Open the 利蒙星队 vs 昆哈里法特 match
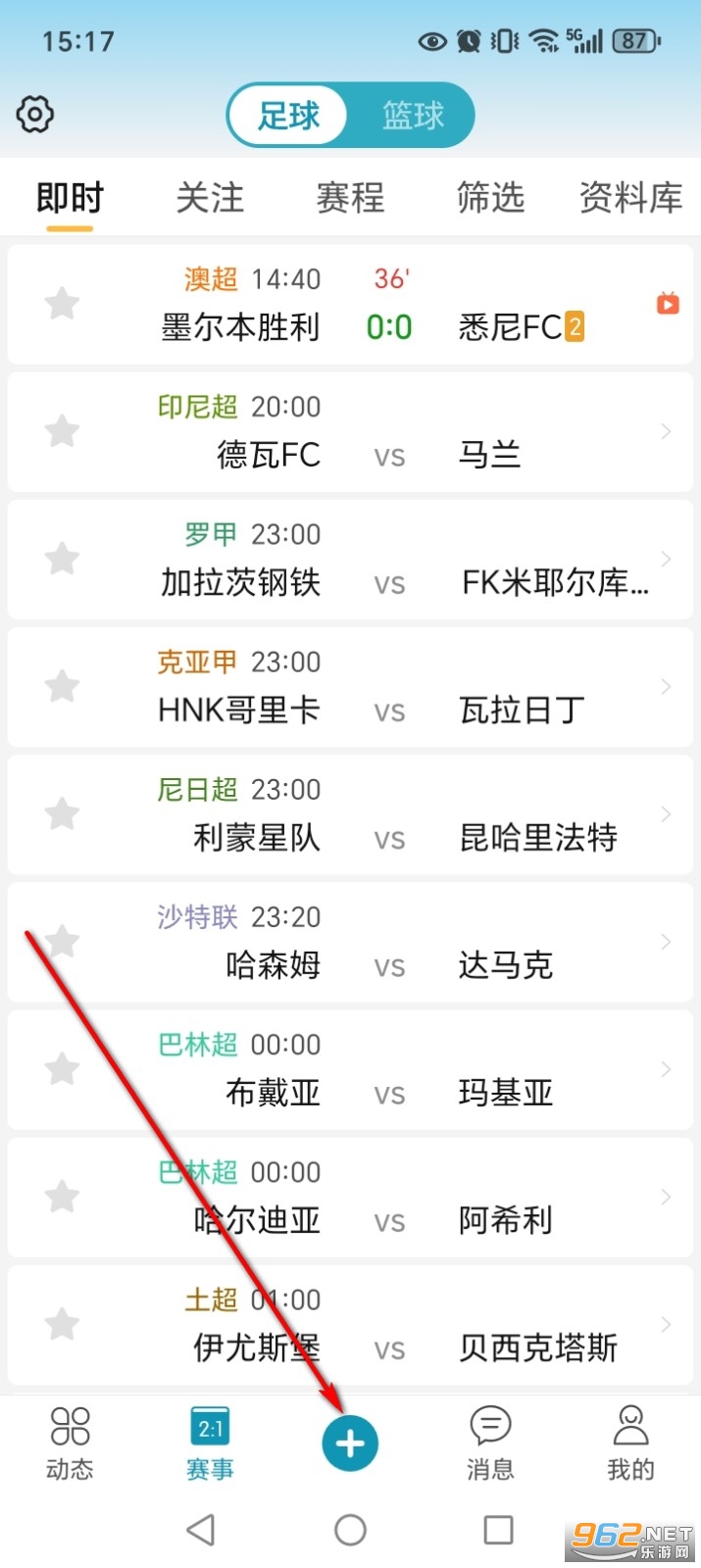This screenshot has height=1568, width=701. click(x=388, y=815)
